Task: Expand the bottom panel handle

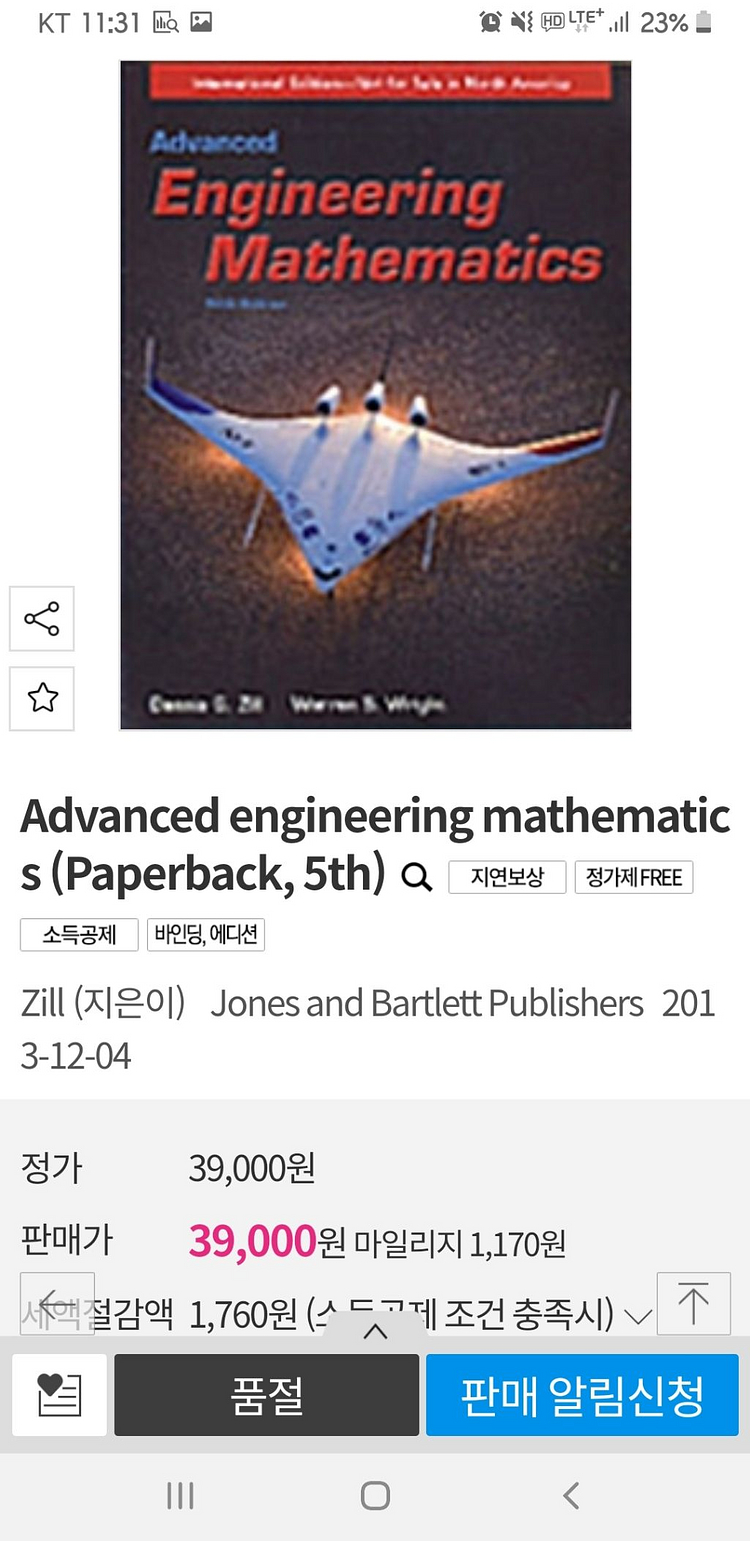Action: [x=375, y=1331]
